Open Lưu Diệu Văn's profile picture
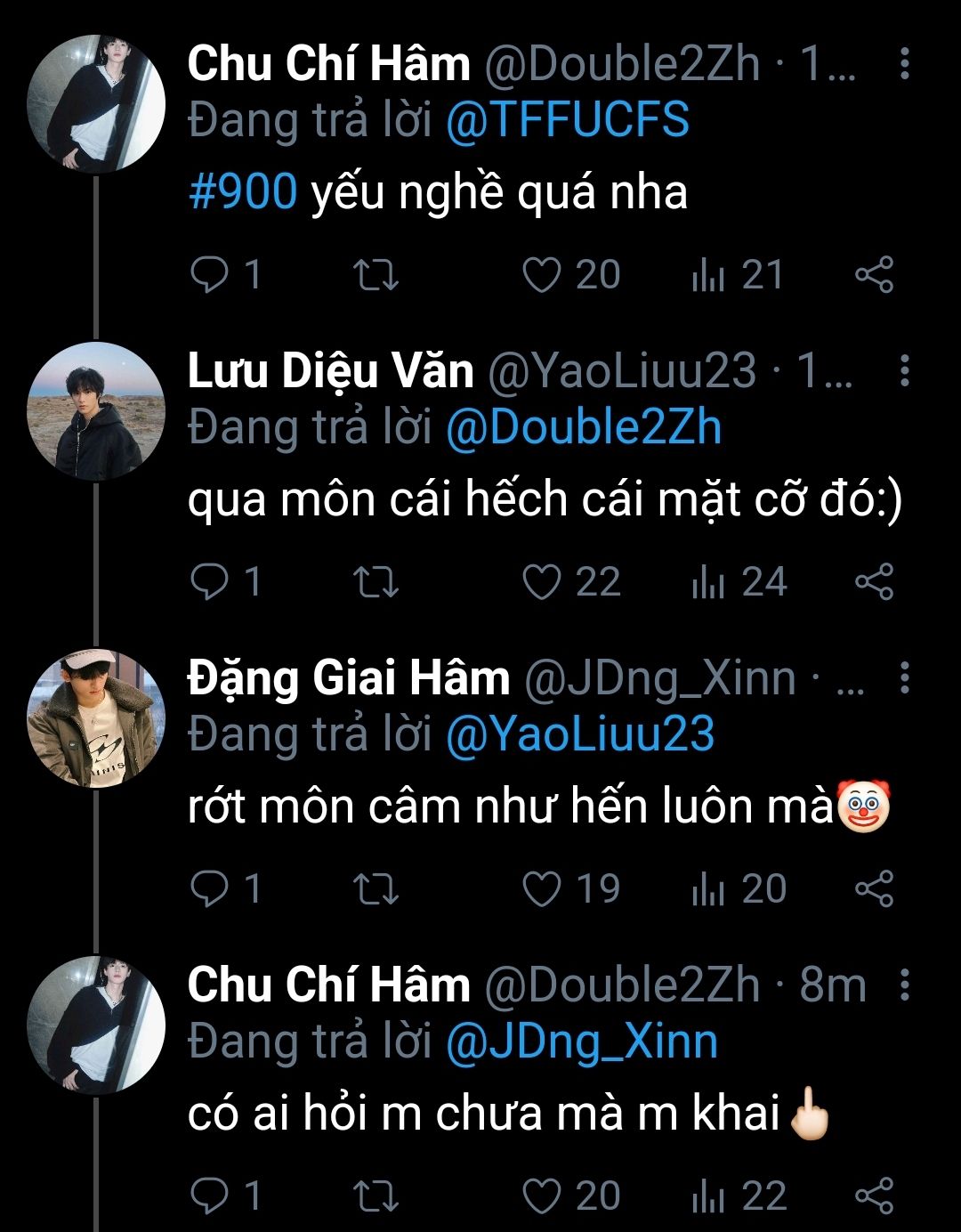961x1232 pixels. [96, 410]
